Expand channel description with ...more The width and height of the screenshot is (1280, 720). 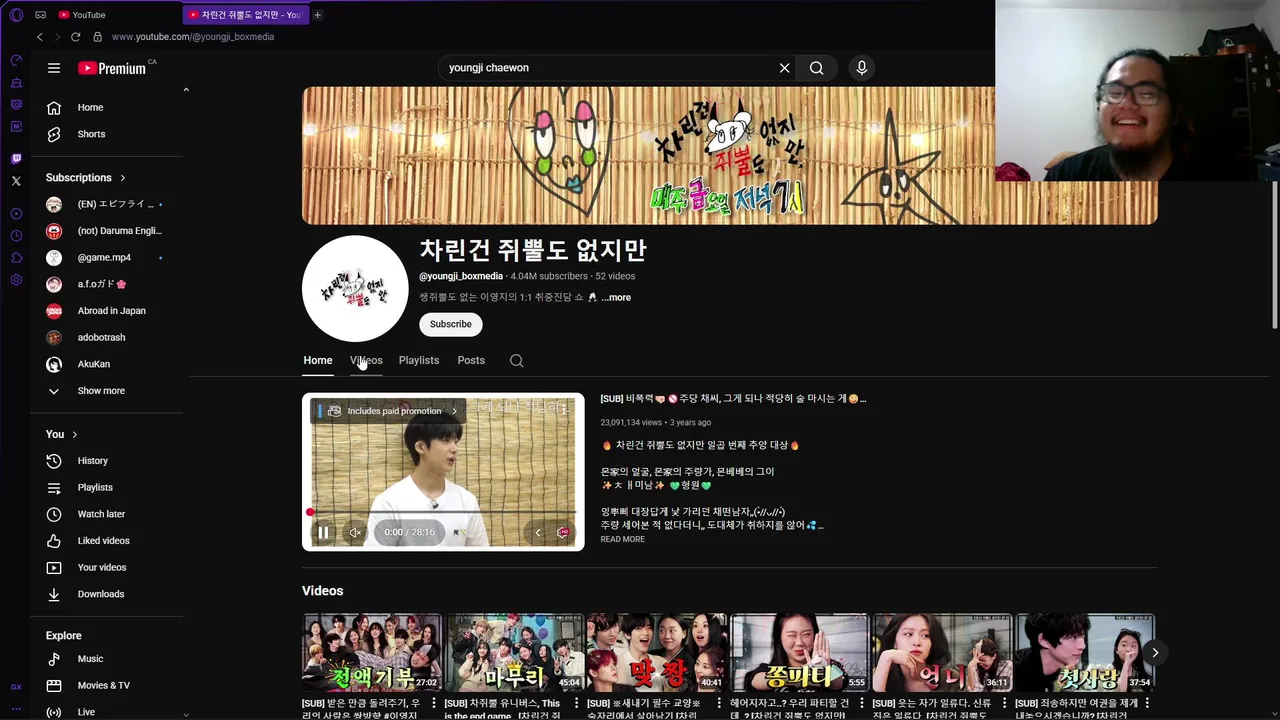[616, 297]
